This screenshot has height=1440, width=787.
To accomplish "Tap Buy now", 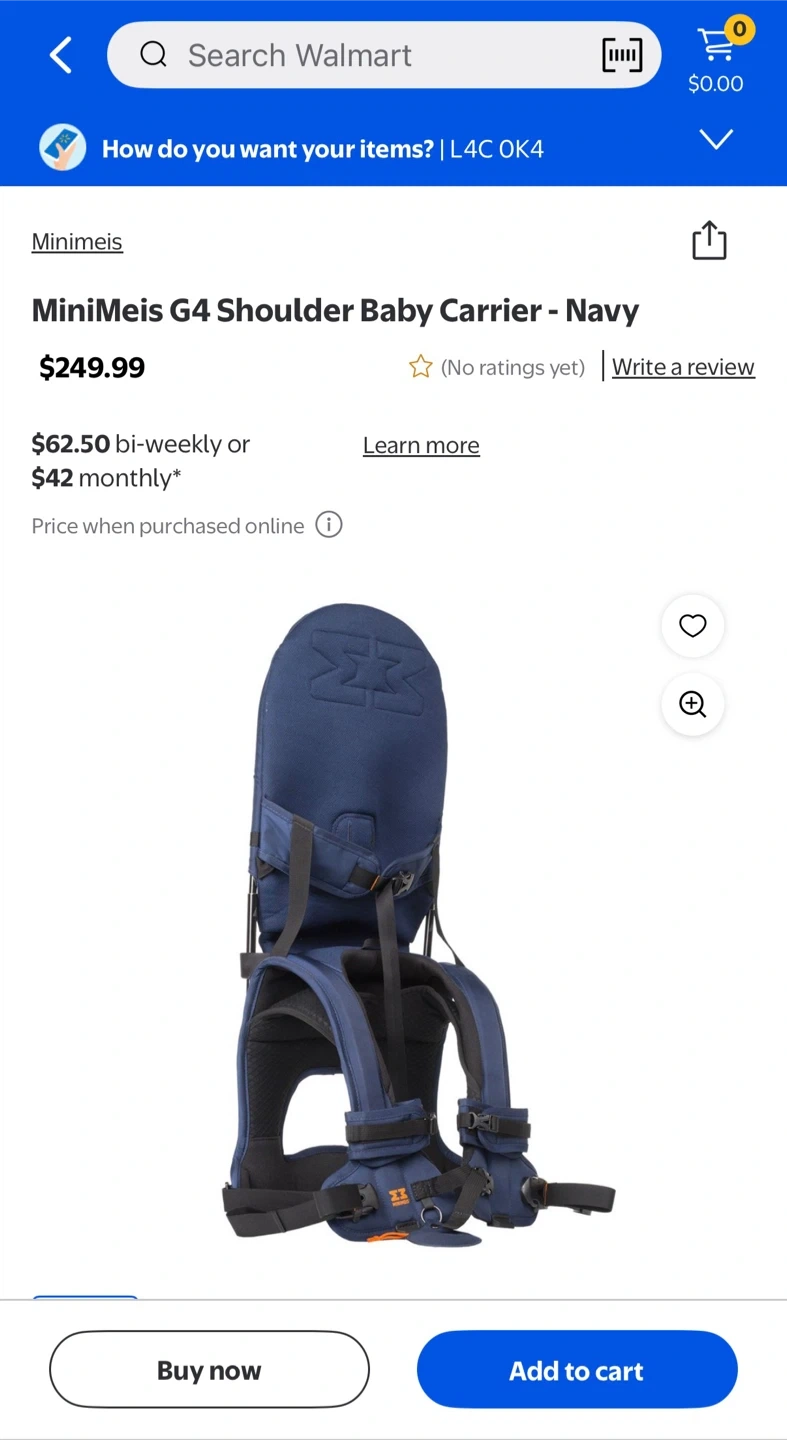I will [209, 1370].
